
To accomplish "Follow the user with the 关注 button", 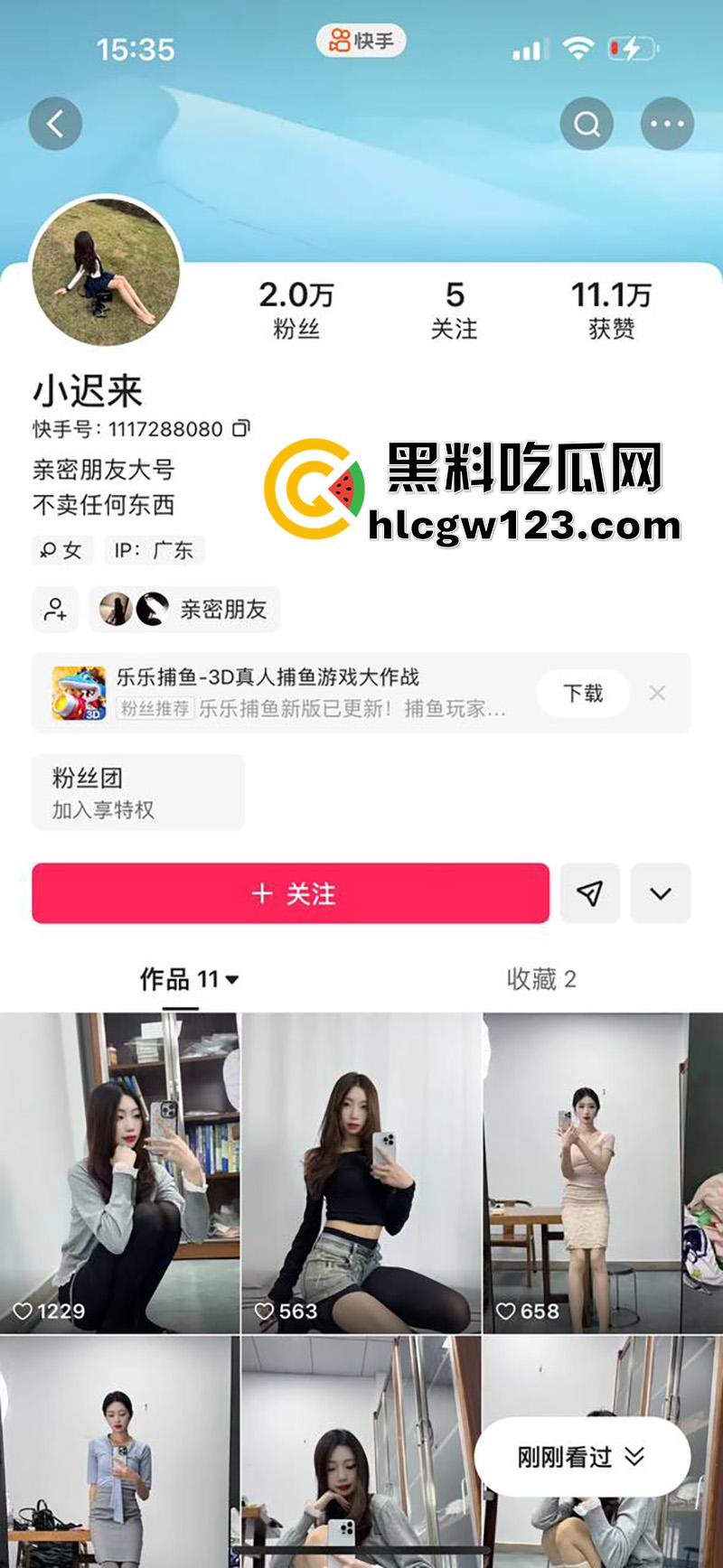I will (x=289, y=893).
